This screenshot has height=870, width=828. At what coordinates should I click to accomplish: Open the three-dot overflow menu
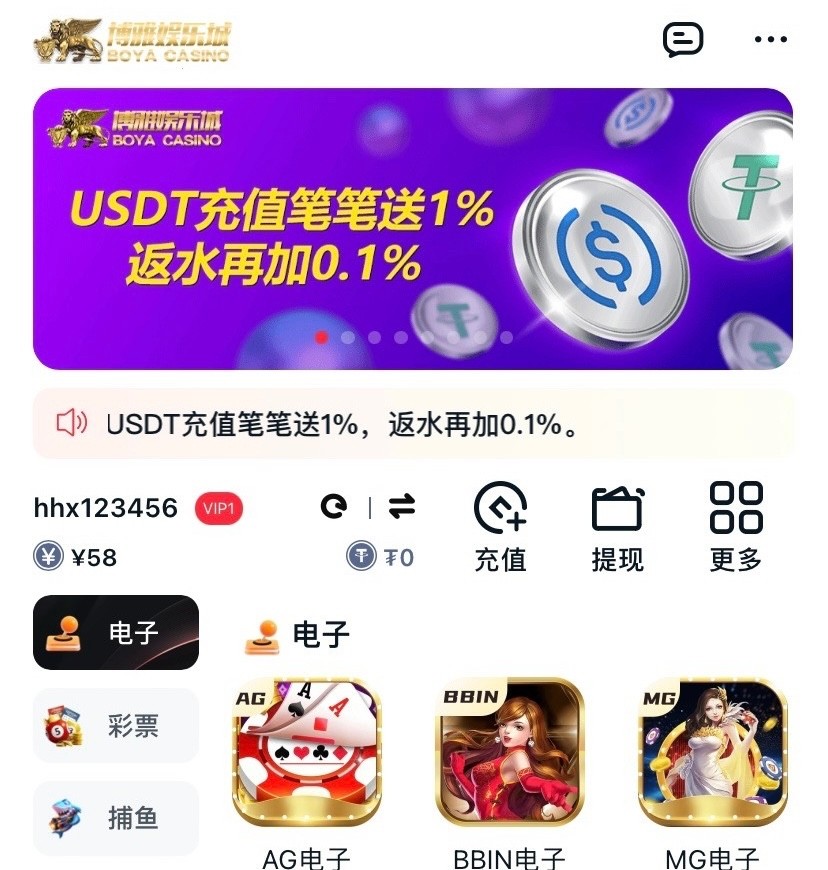coord(770,40)
